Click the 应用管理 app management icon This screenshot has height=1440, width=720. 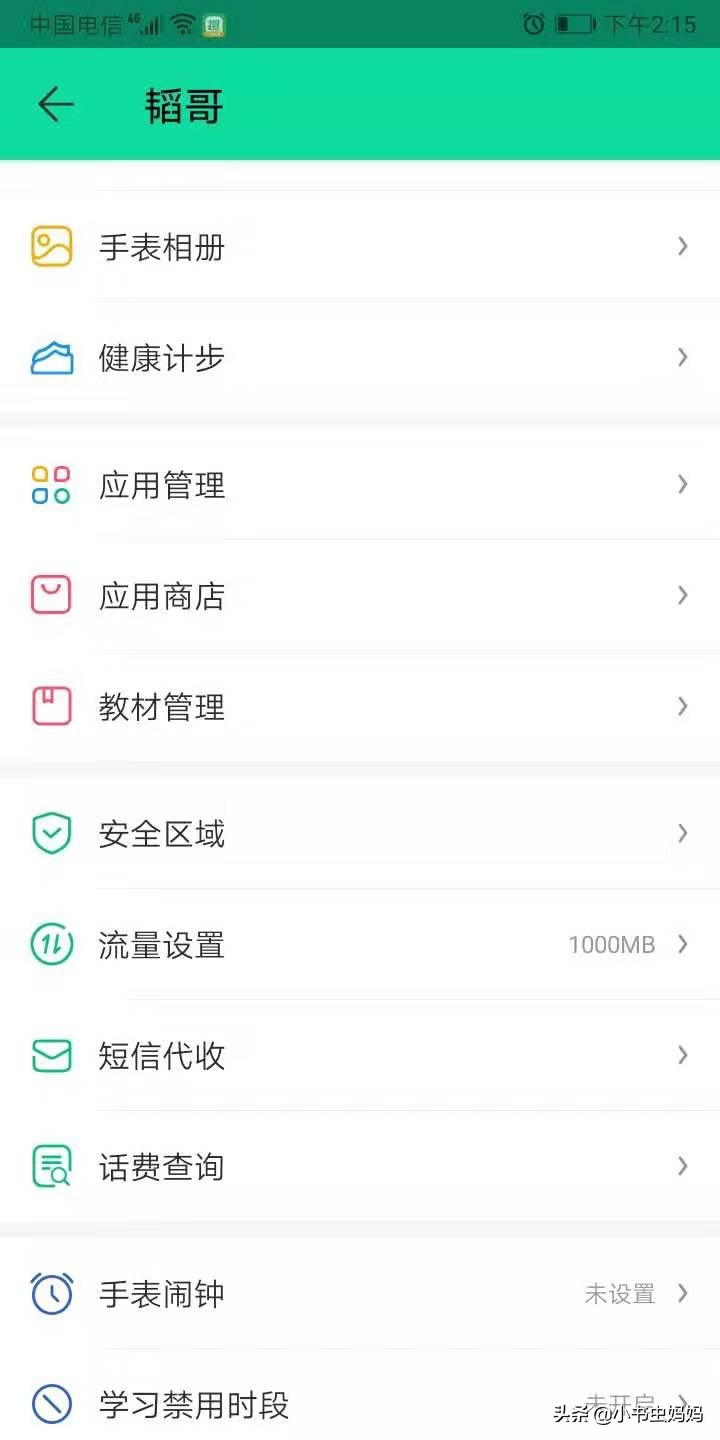pyautogui.click(x=51, y=485)
